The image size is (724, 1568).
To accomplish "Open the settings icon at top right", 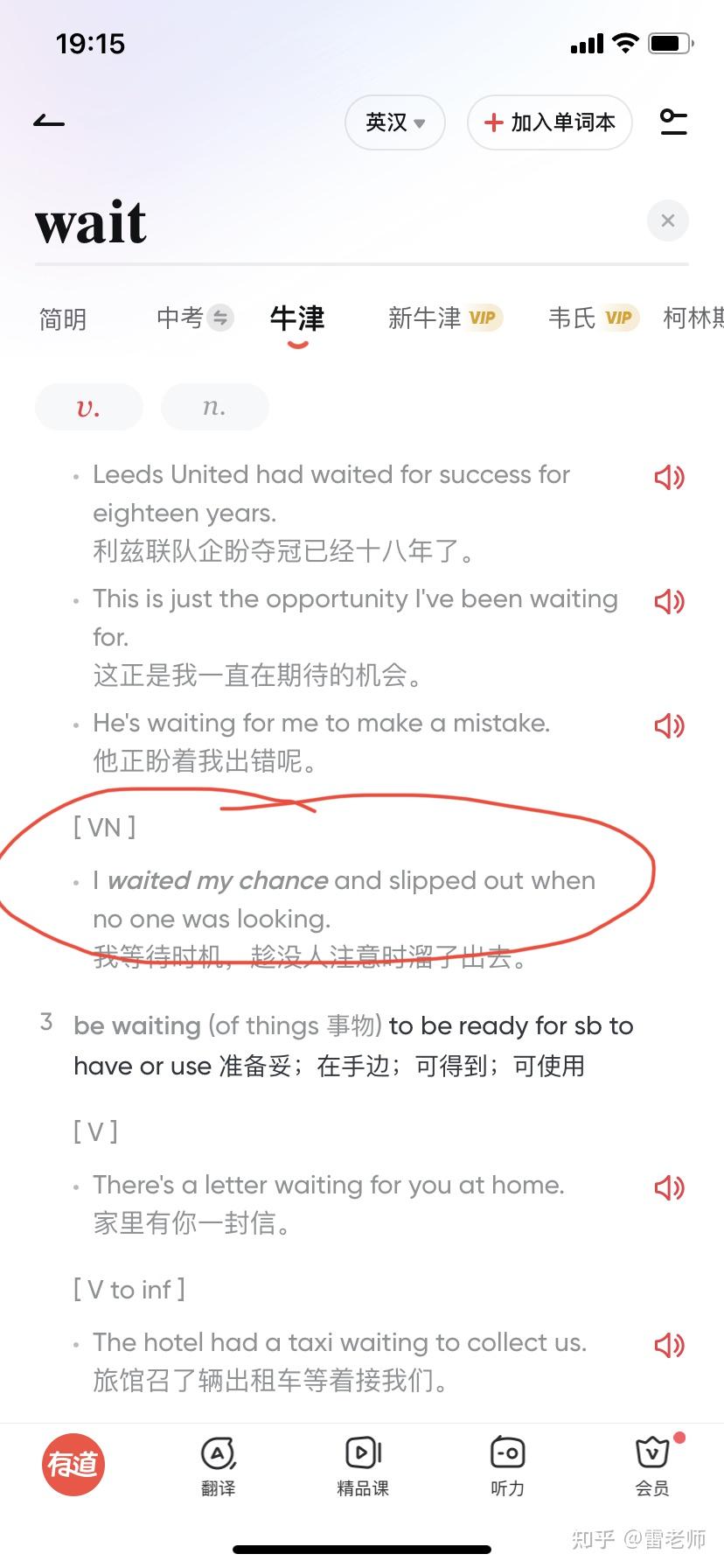I will (x=672, y=122).
